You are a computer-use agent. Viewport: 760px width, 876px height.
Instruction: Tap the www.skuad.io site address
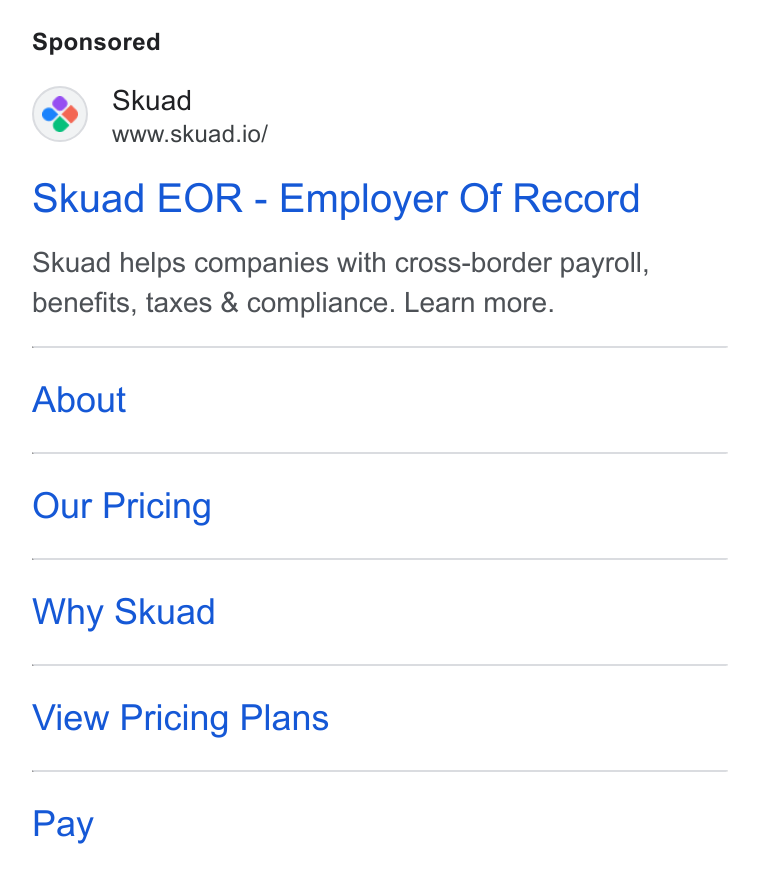[189, 134]
